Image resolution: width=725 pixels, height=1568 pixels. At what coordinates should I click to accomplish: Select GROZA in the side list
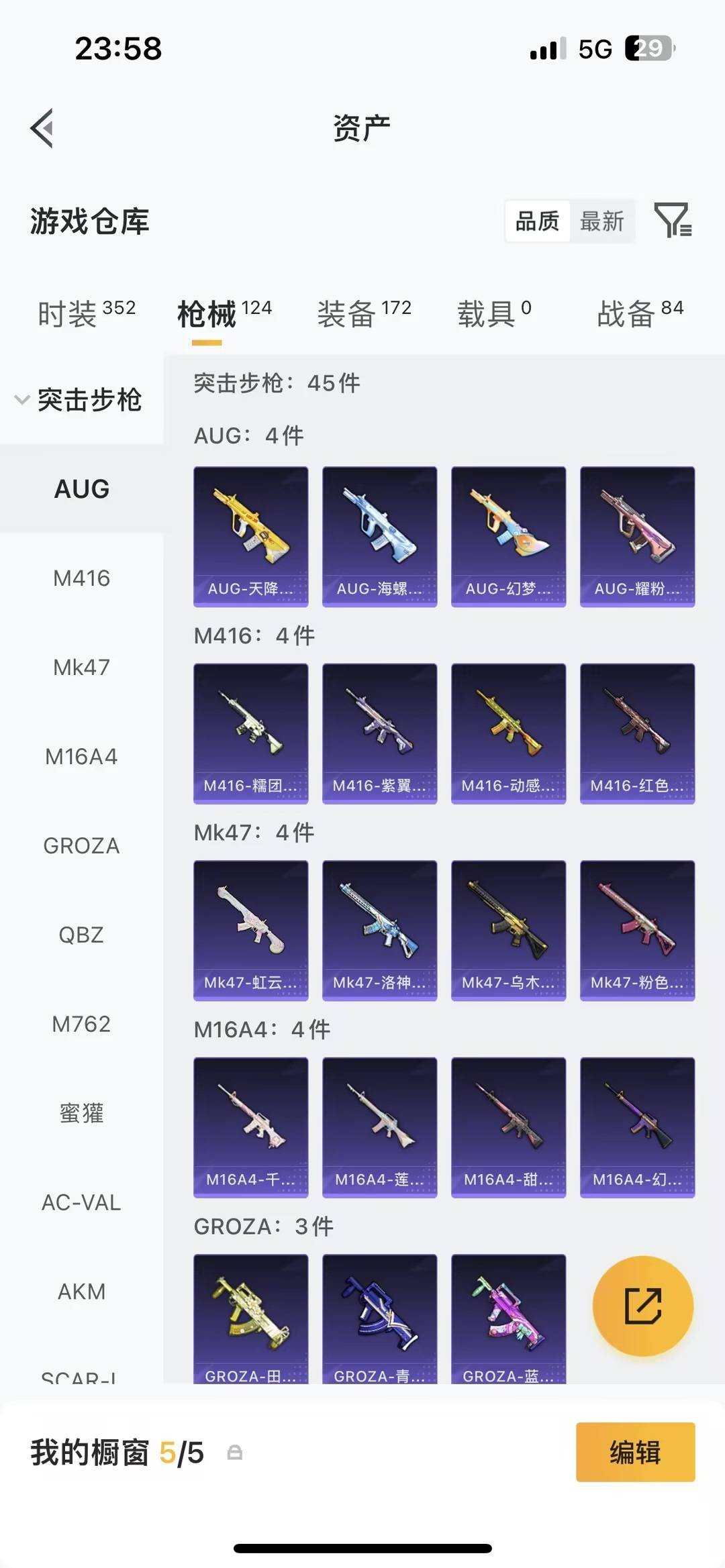(81, 846)
